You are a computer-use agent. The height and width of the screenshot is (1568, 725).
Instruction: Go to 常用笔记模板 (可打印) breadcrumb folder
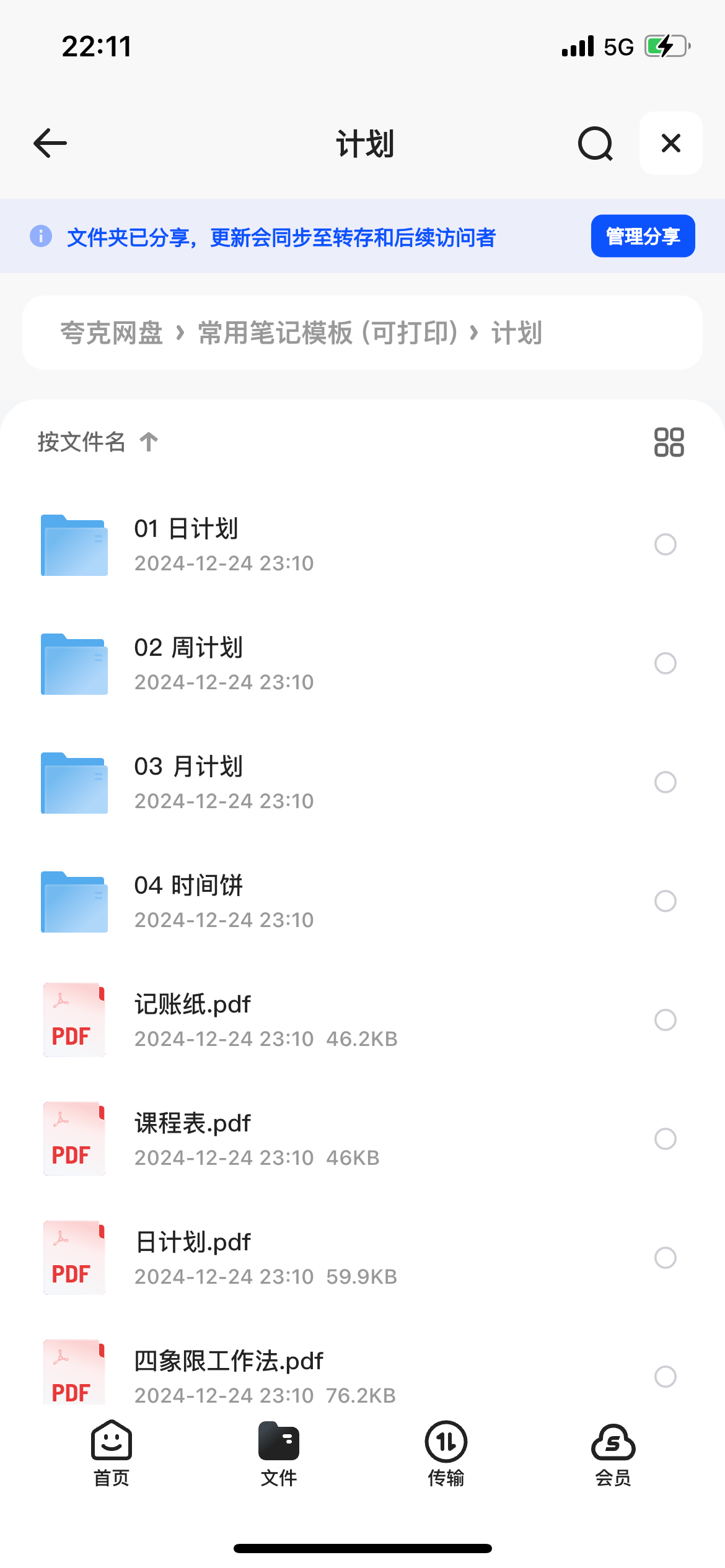[x=327, y=333]
